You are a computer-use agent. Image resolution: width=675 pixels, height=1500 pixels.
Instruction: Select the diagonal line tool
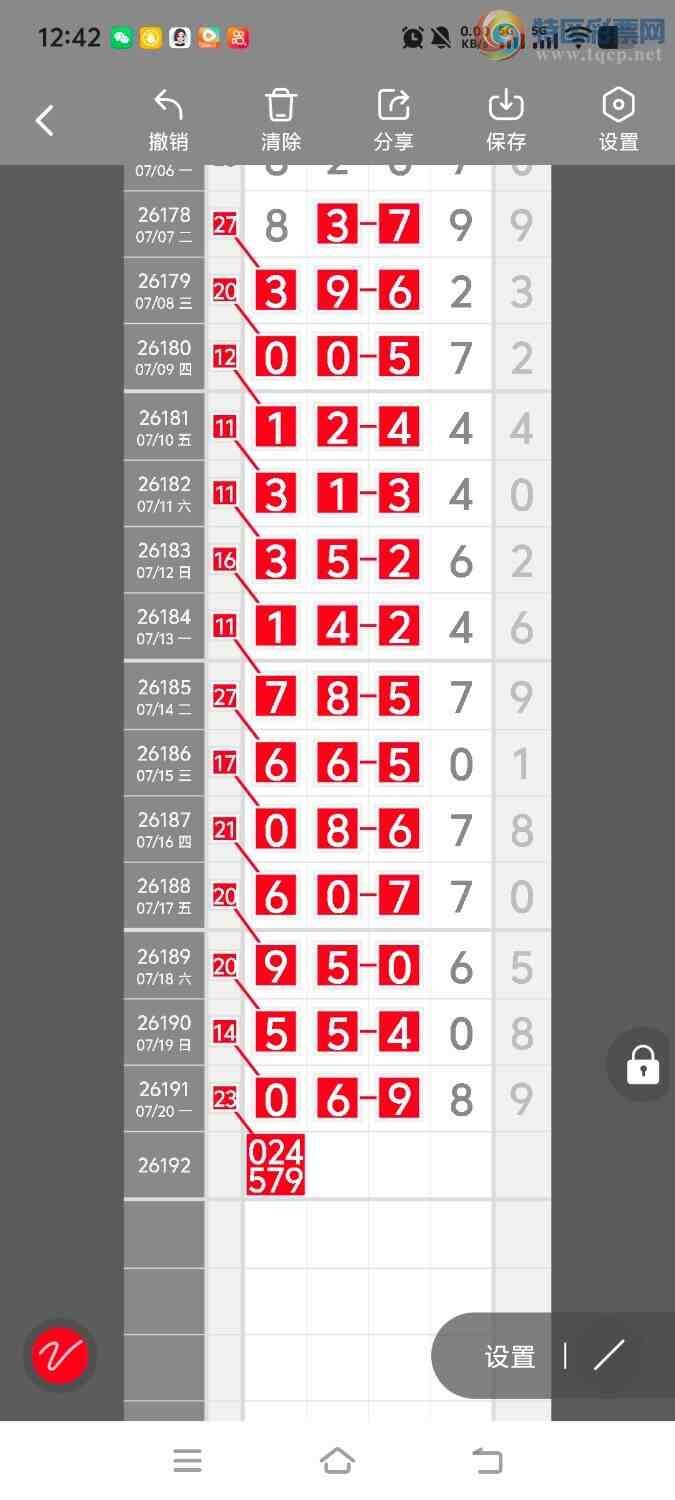click(609, 1355)
